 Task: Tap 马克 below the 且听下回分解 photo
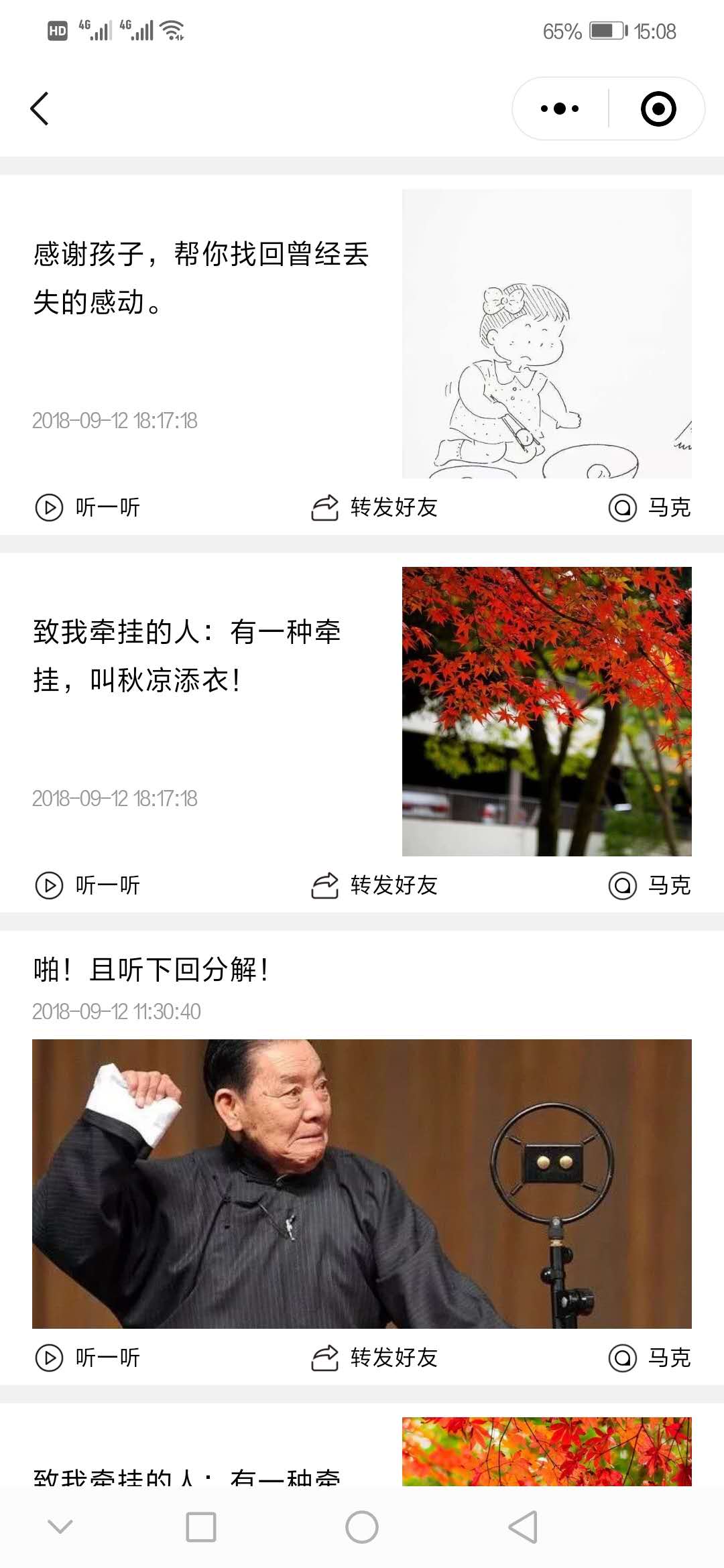pyautogui.click(x=649, y=1358)
